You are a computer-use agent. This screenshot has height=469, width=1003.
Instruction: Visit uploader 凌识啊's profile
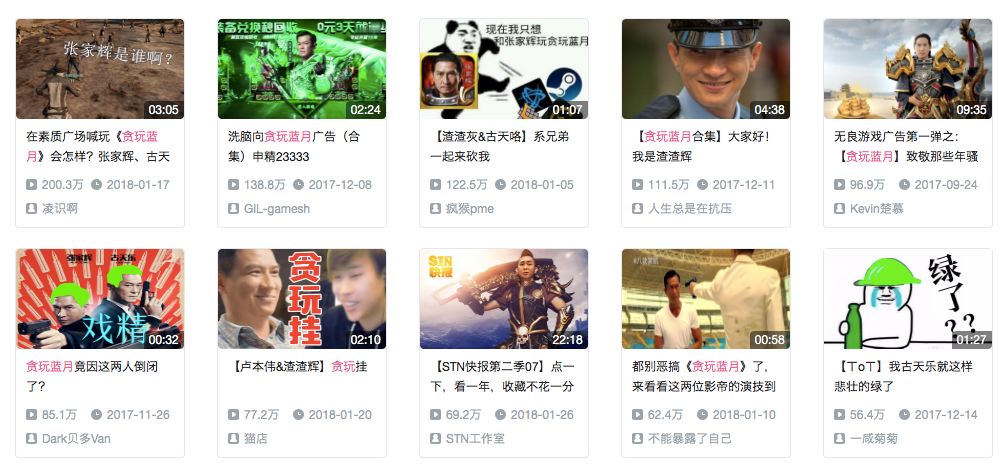point(60,208)
